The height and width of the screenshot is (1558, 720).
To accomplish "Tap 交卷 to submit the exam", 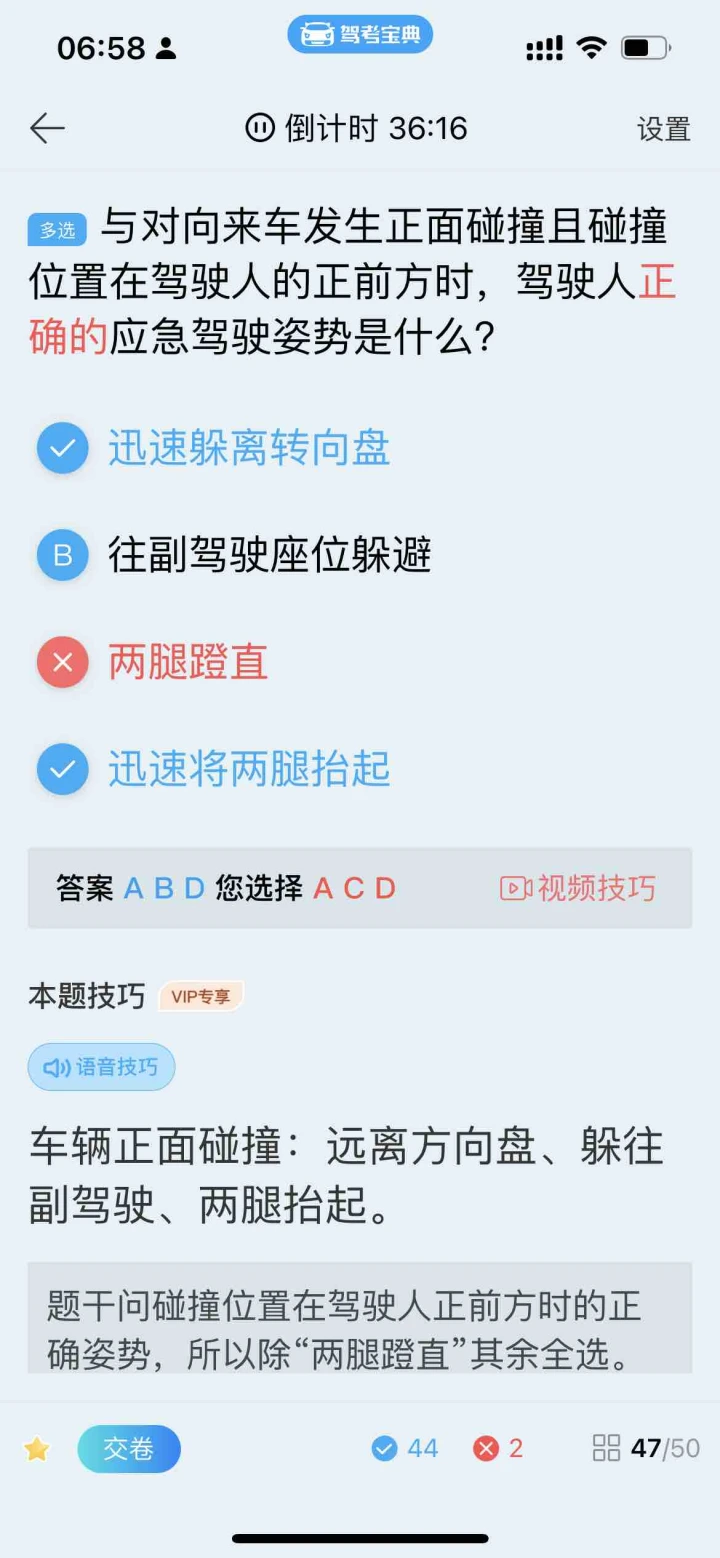I will coord(129,1449).
